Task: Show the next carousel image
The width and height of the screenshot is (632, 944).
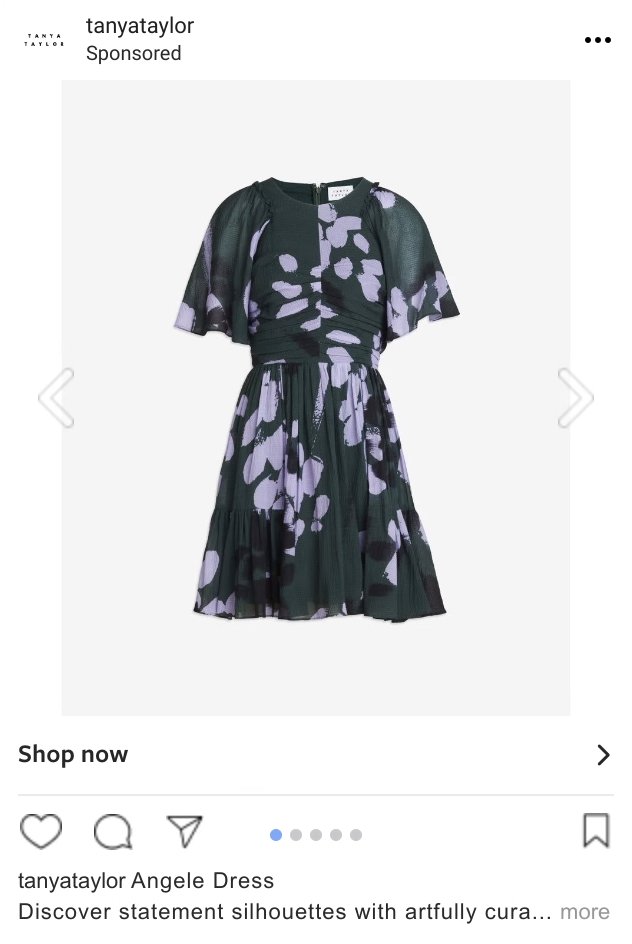Action: click(x=575, y=398)
